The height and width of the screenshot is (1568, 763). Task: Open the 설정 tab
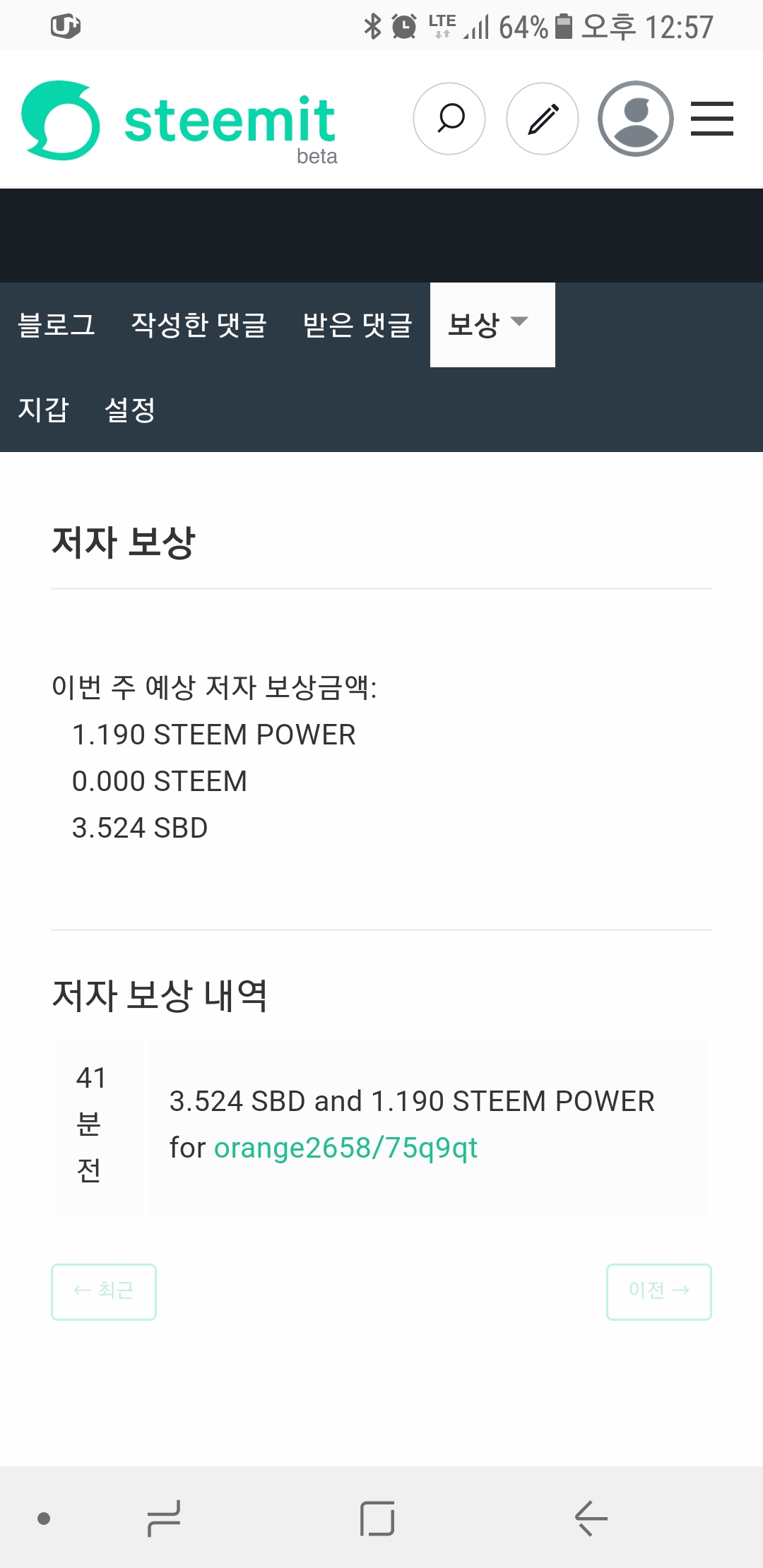coord(130,410)
